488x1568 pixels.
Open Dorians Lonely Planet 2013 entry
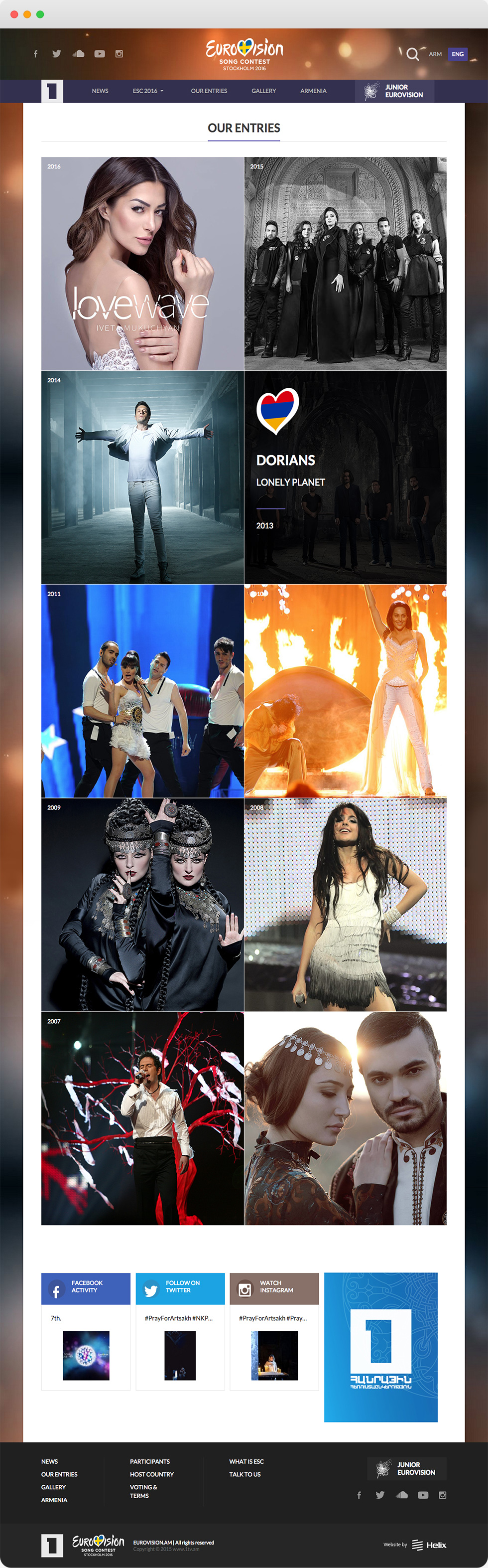tap(345, 477)
